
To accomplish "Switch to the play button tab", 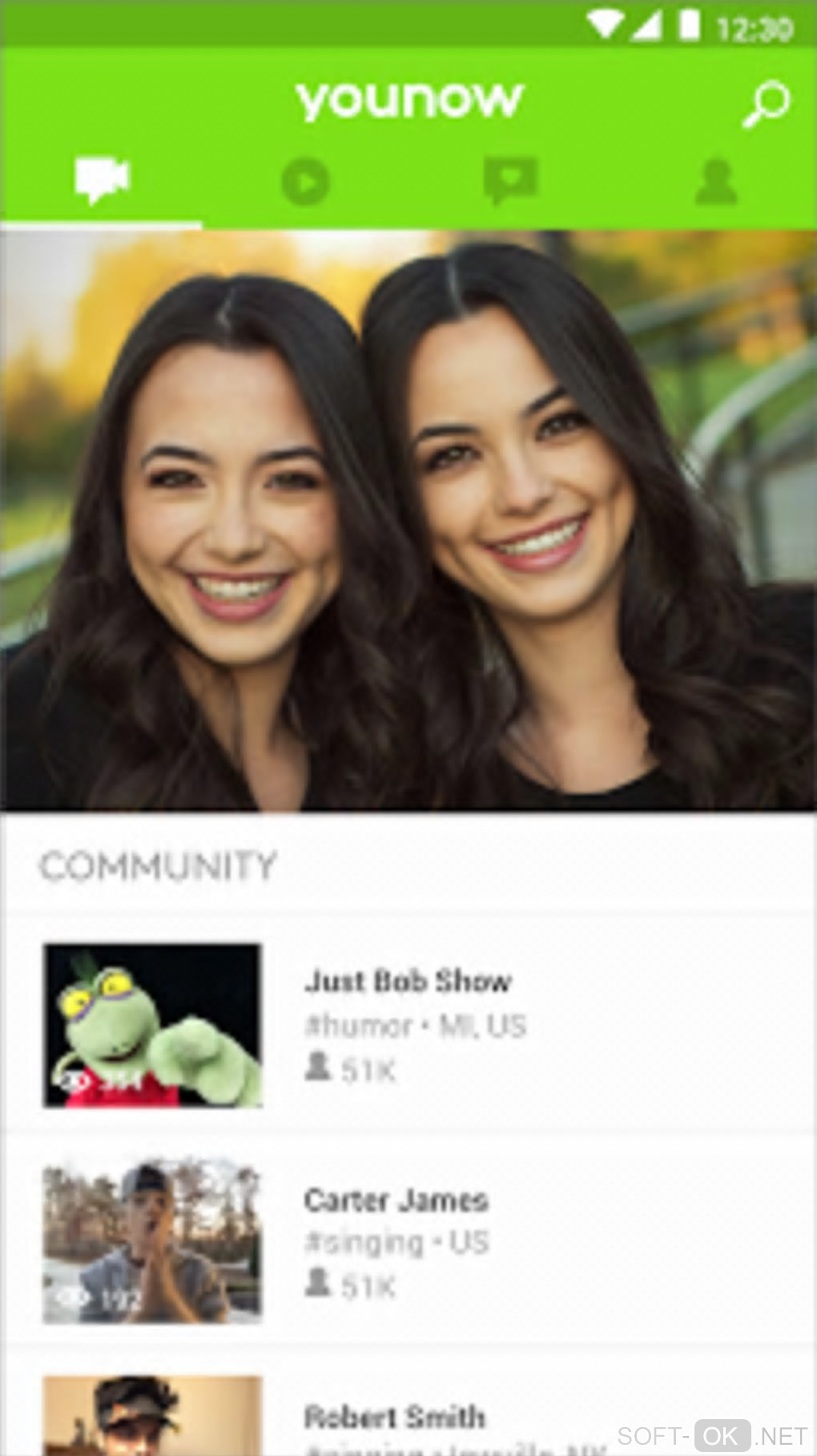I will 305,182.
